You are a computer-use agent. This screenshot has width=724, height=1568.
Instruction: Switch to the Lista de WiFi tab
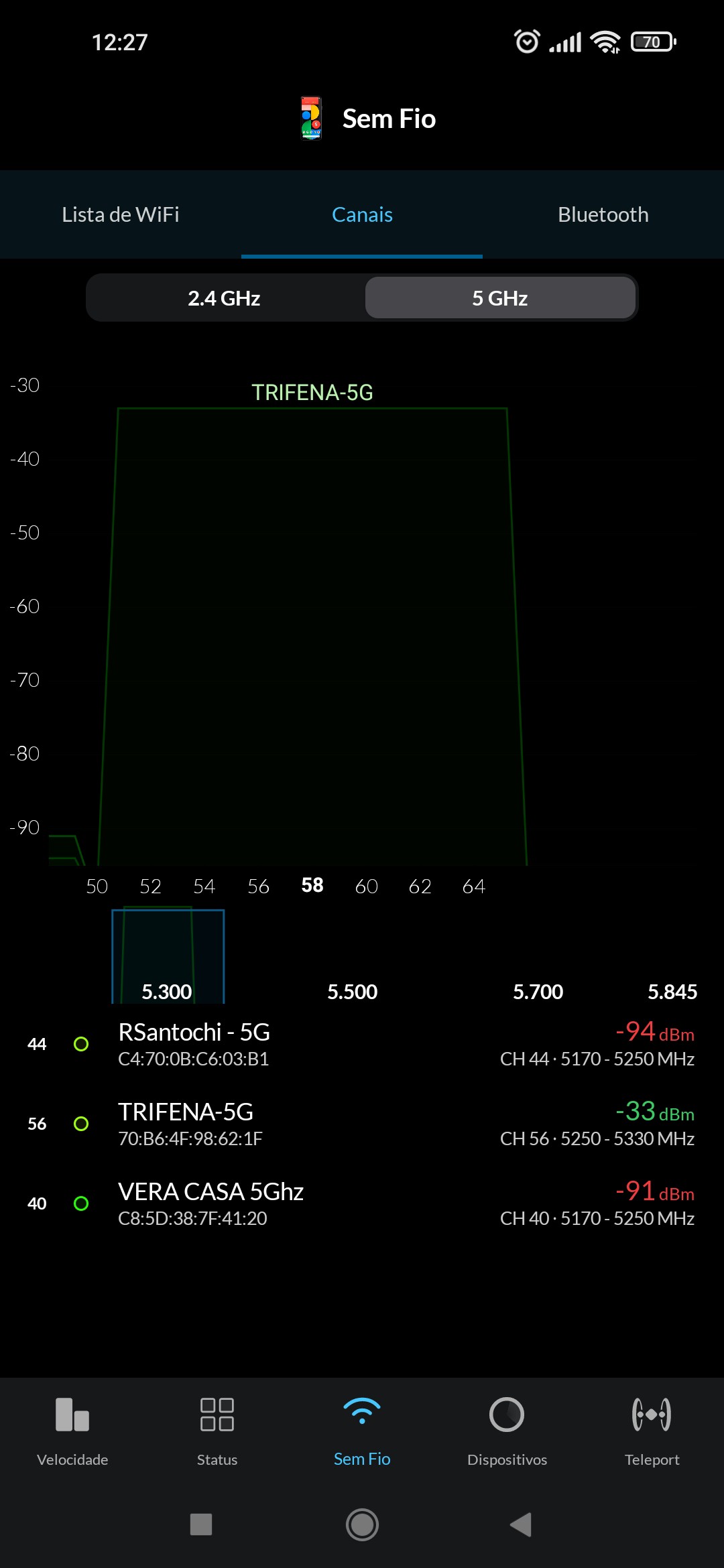pos(121,214)
